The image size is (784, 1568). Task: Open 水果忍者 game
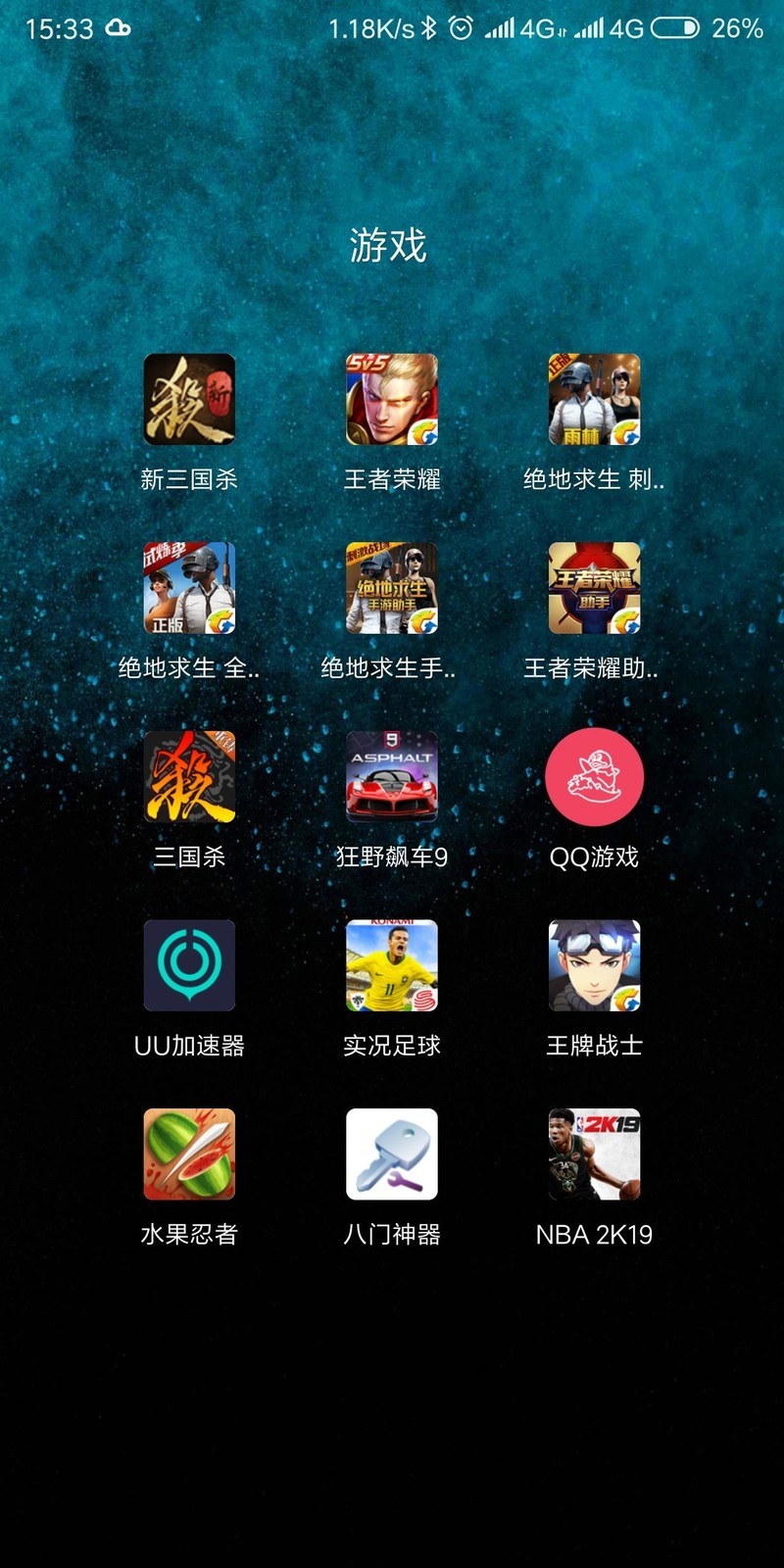(189, 1154)
